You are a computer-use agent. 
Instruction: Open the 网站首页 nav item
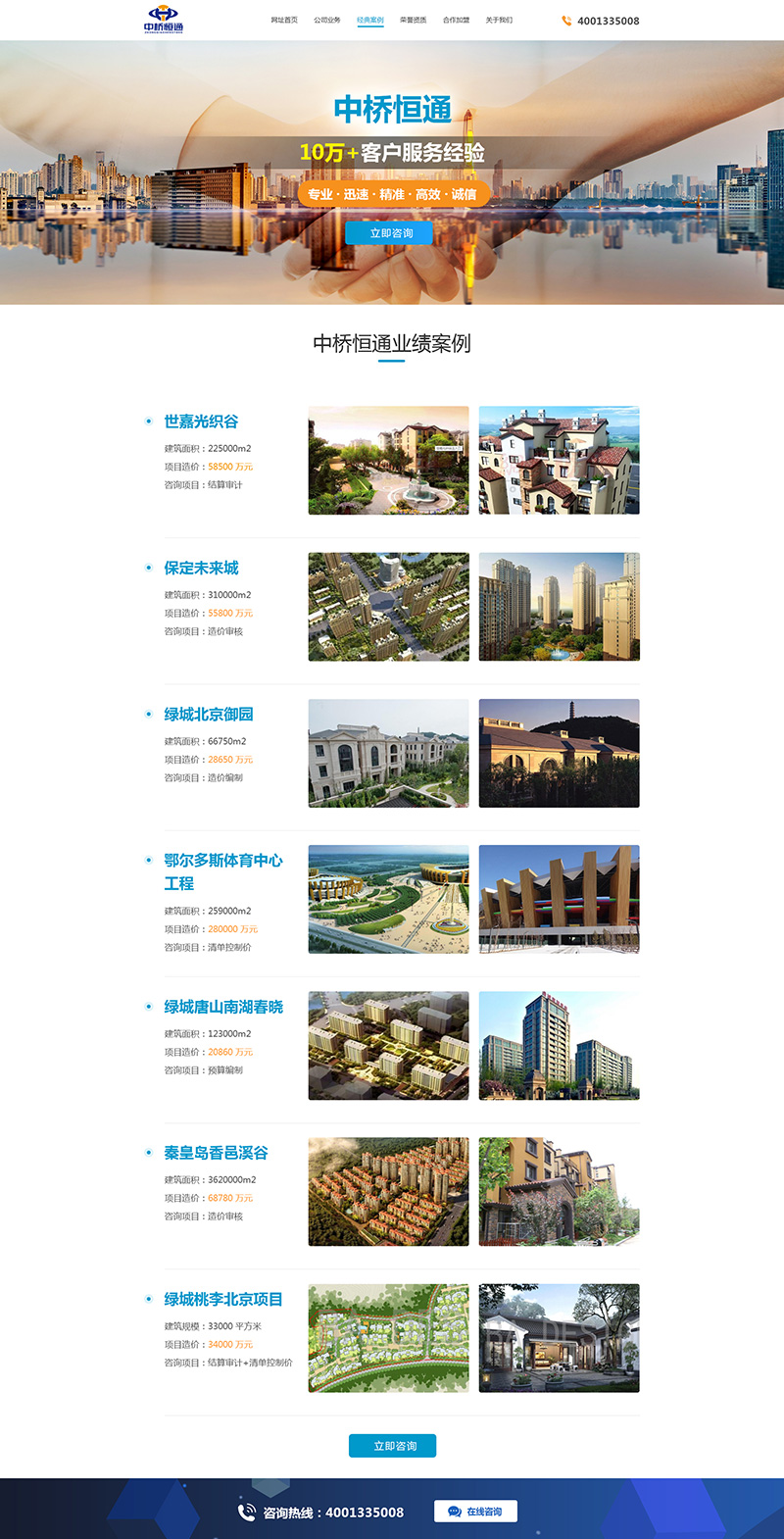(284, 20)
